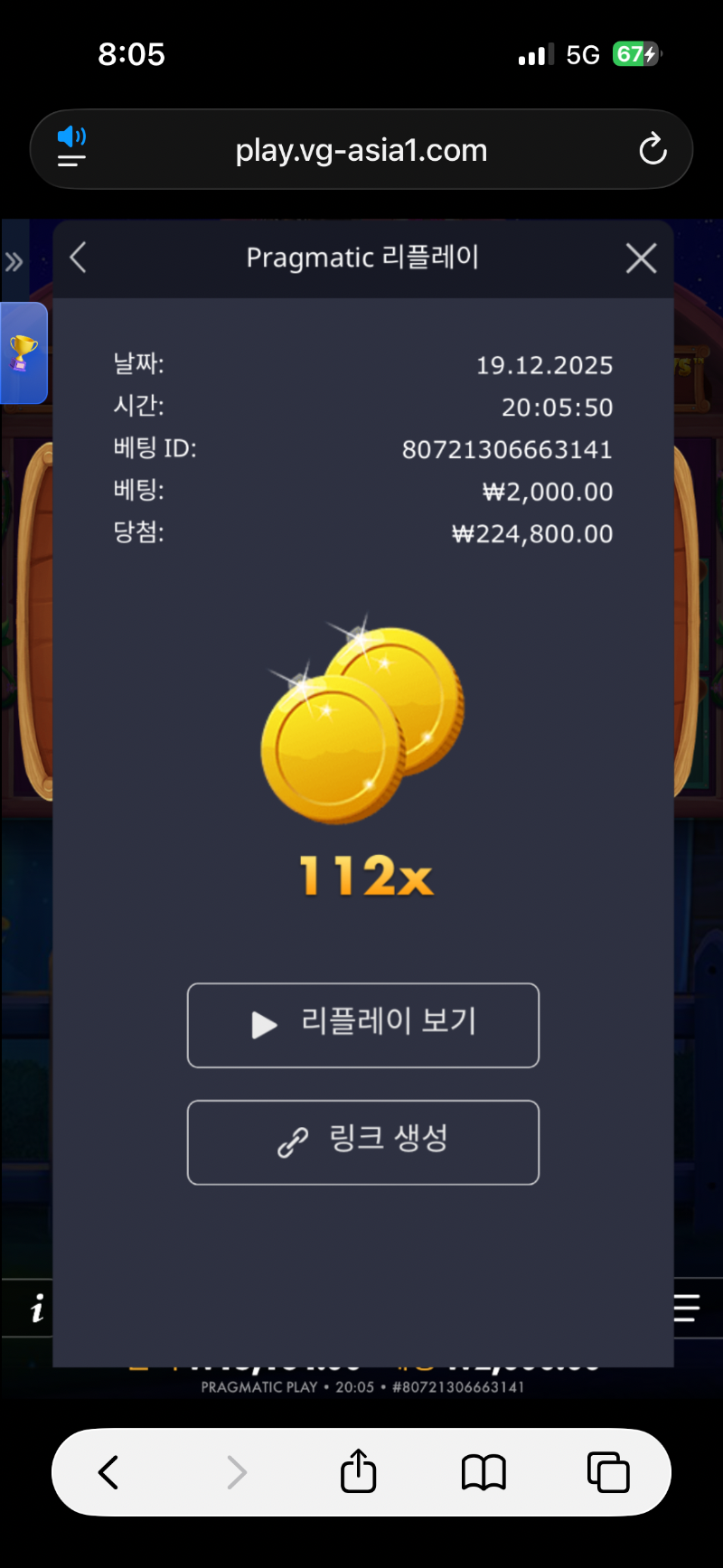Open Safari bookmarks
This screenshot has height=1568, width=723.
pos(484,1472)
